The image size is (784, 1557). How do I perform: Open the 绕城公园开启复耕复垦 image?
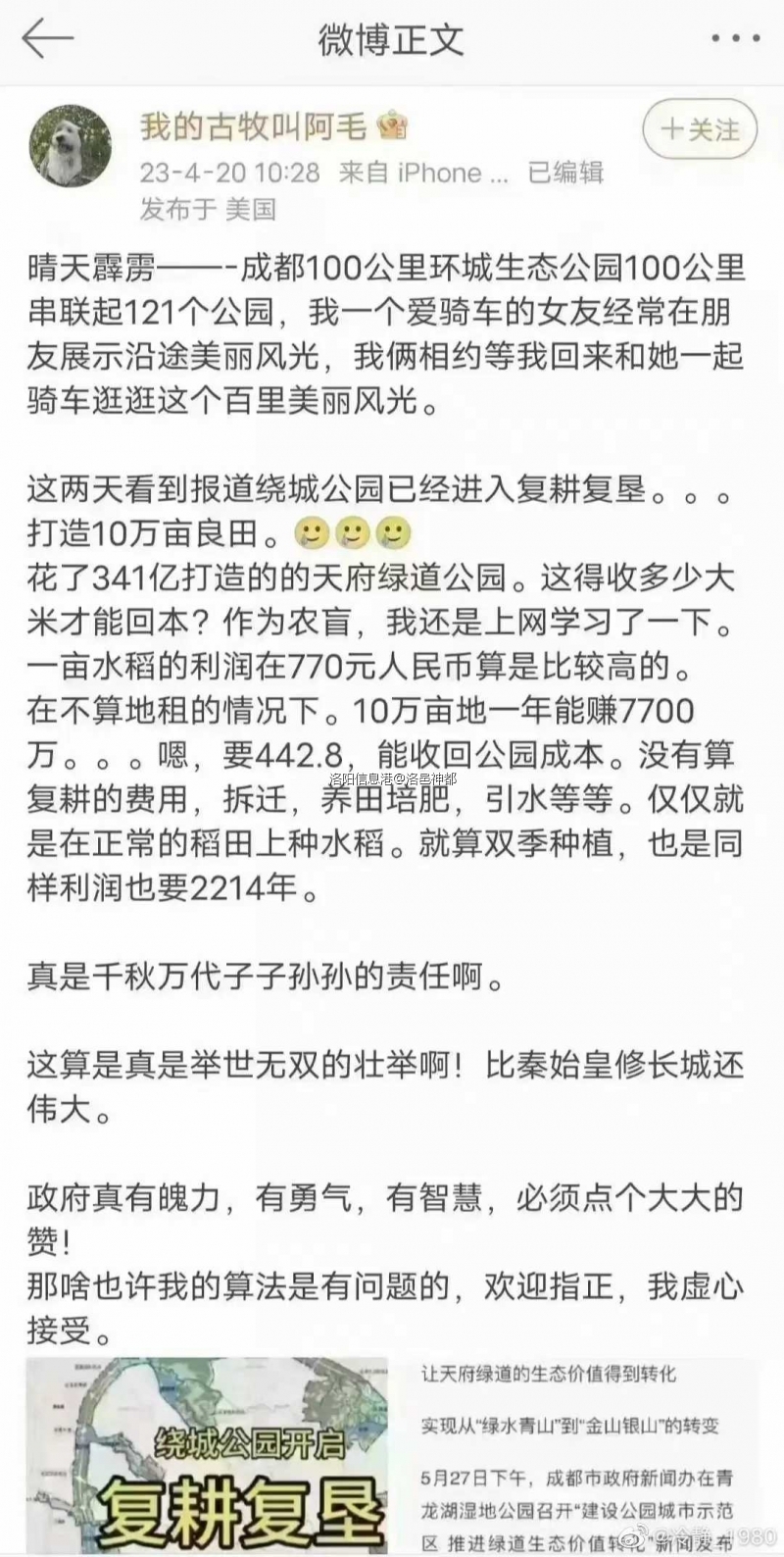point(208,1456)
